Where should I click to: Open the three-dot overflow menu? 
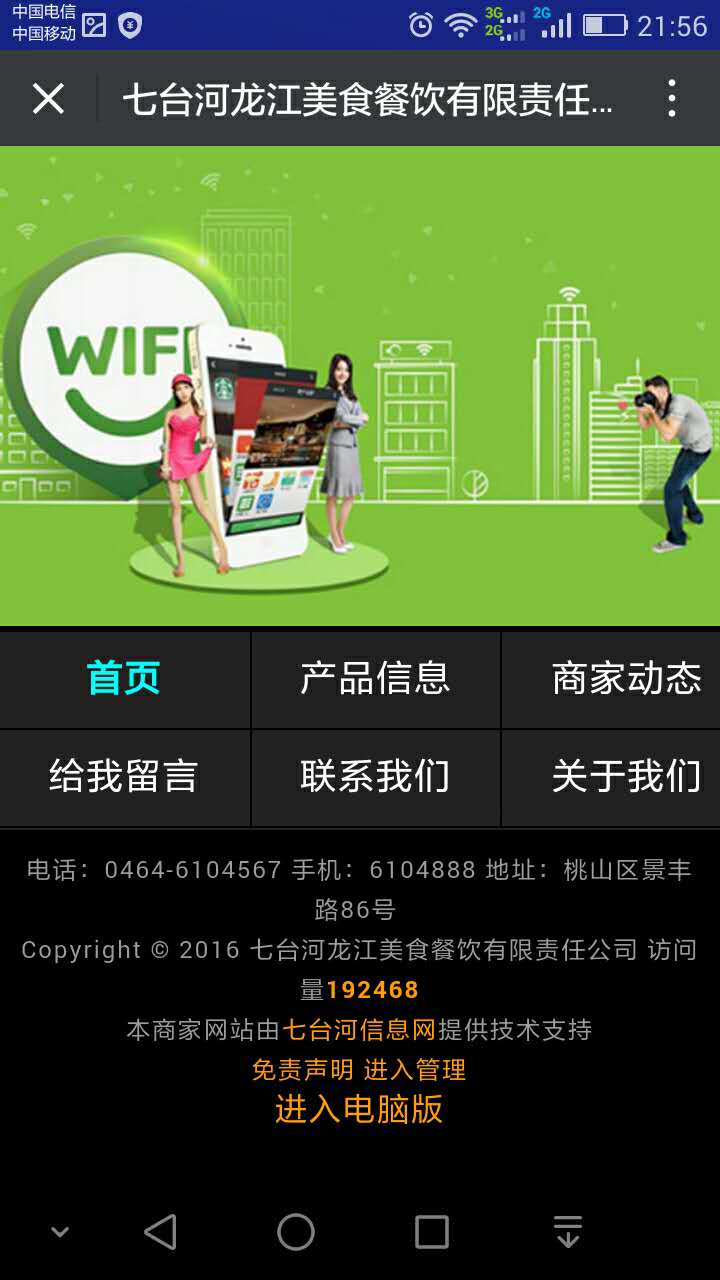(672, 99)
